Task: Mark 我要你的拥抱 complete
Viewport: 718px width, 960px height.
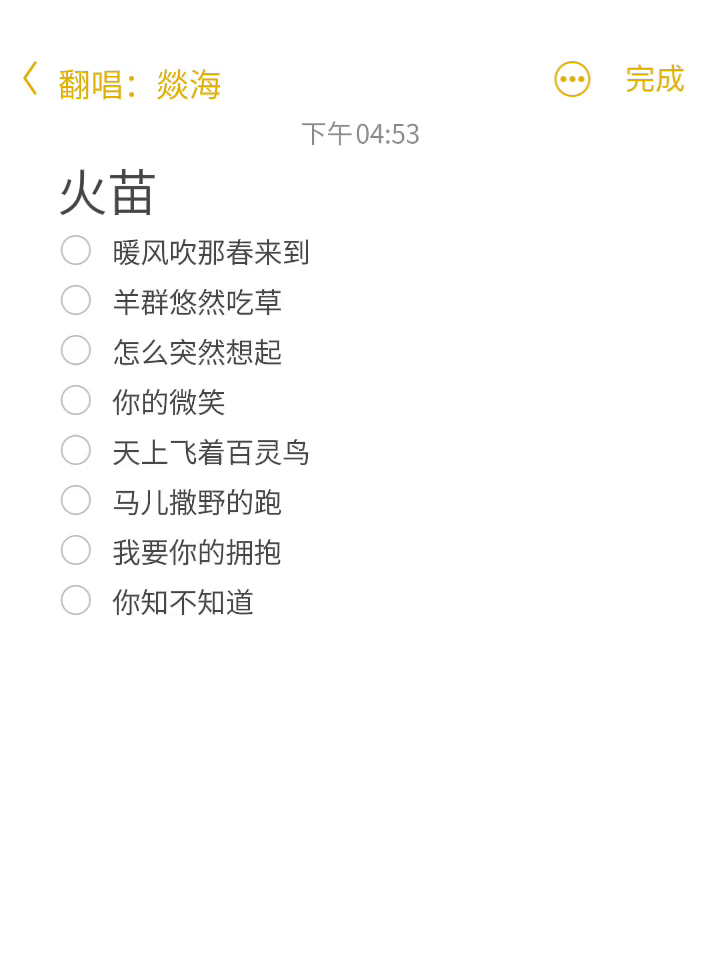Action: [x=76, y=550]
